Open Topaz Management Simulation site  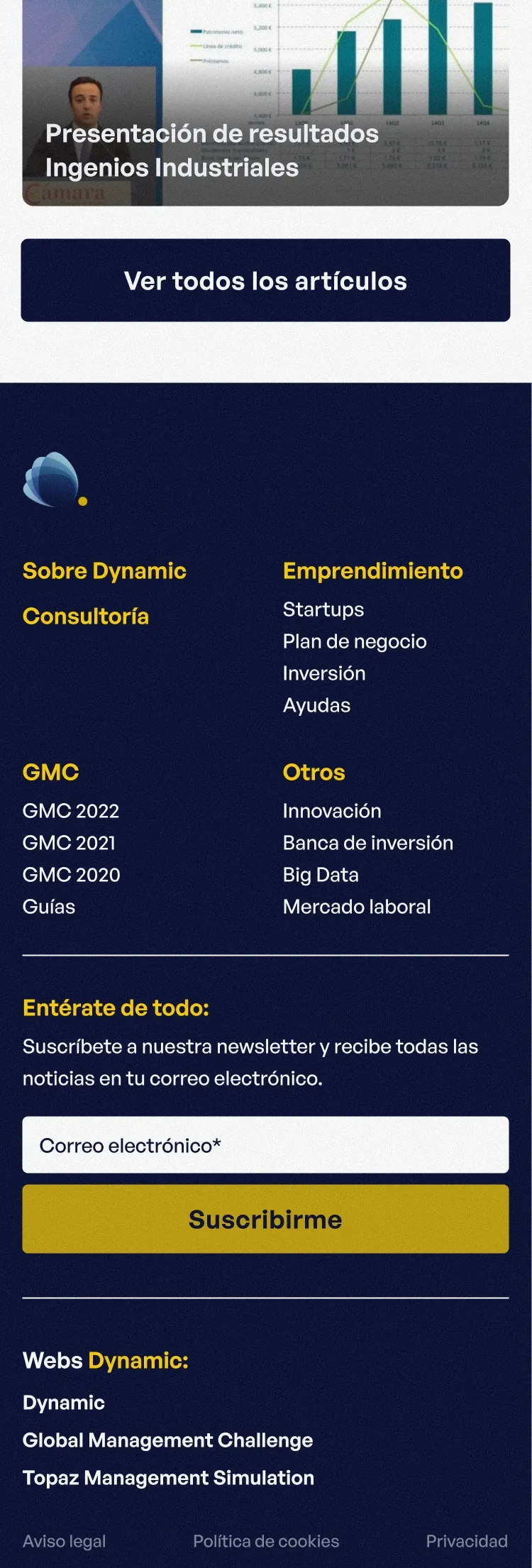point(168,1478)
